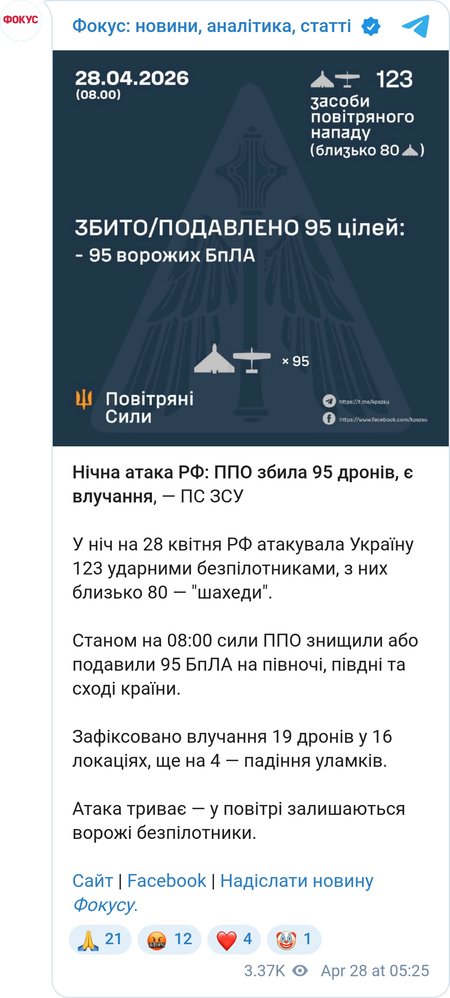Open channel name Фокус: новини, аналітика, статті
The width and height of the screenshot is (450, 998).
211,26
